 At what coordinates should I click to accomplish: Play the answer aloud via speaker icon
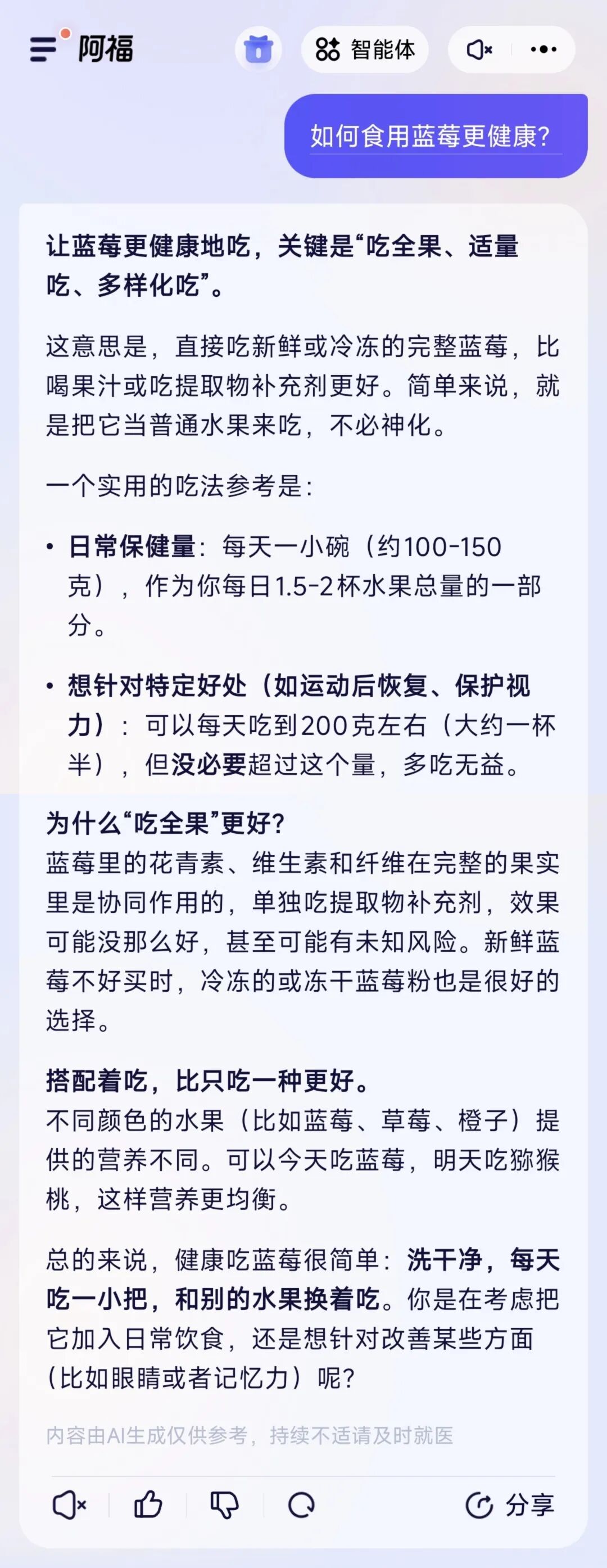(x=69, y=1506)
